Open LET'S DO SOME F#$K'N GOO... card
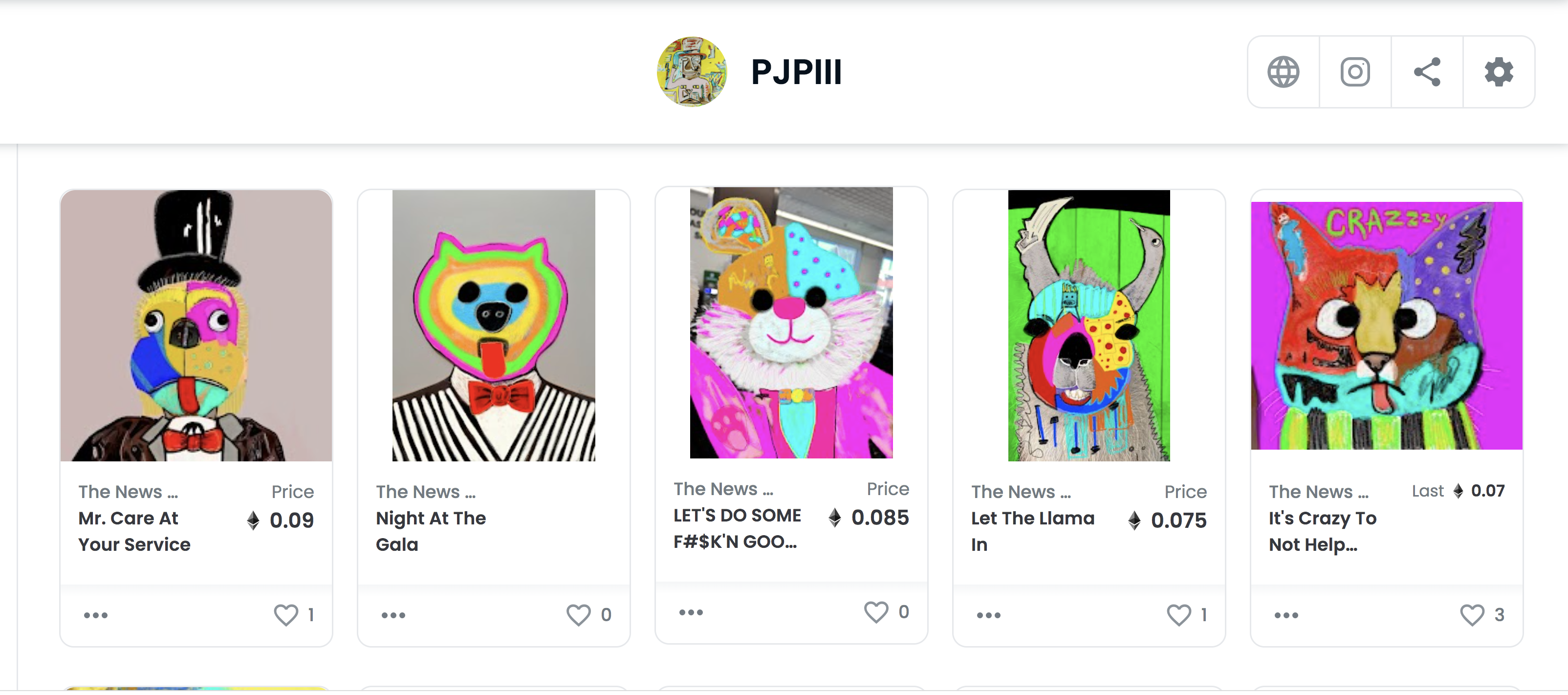This screenshot has height=695, width=1568. click(x=791, y=323)
